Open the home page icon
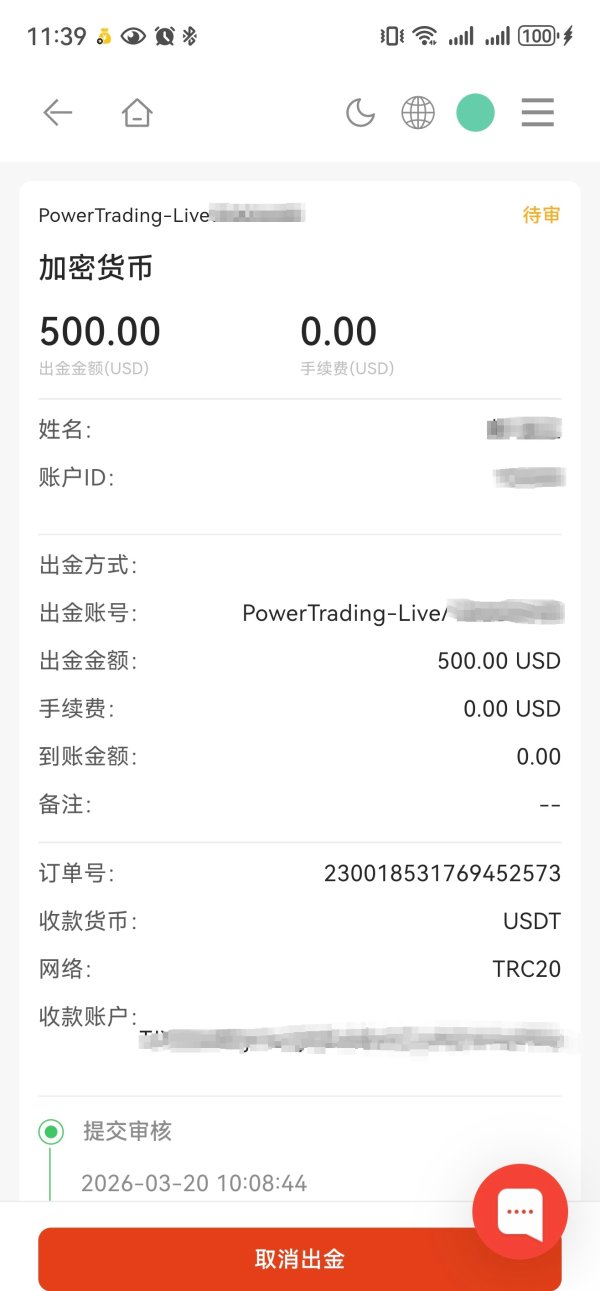This screenshot has width=600, height=1291. [x=137, y=113]
